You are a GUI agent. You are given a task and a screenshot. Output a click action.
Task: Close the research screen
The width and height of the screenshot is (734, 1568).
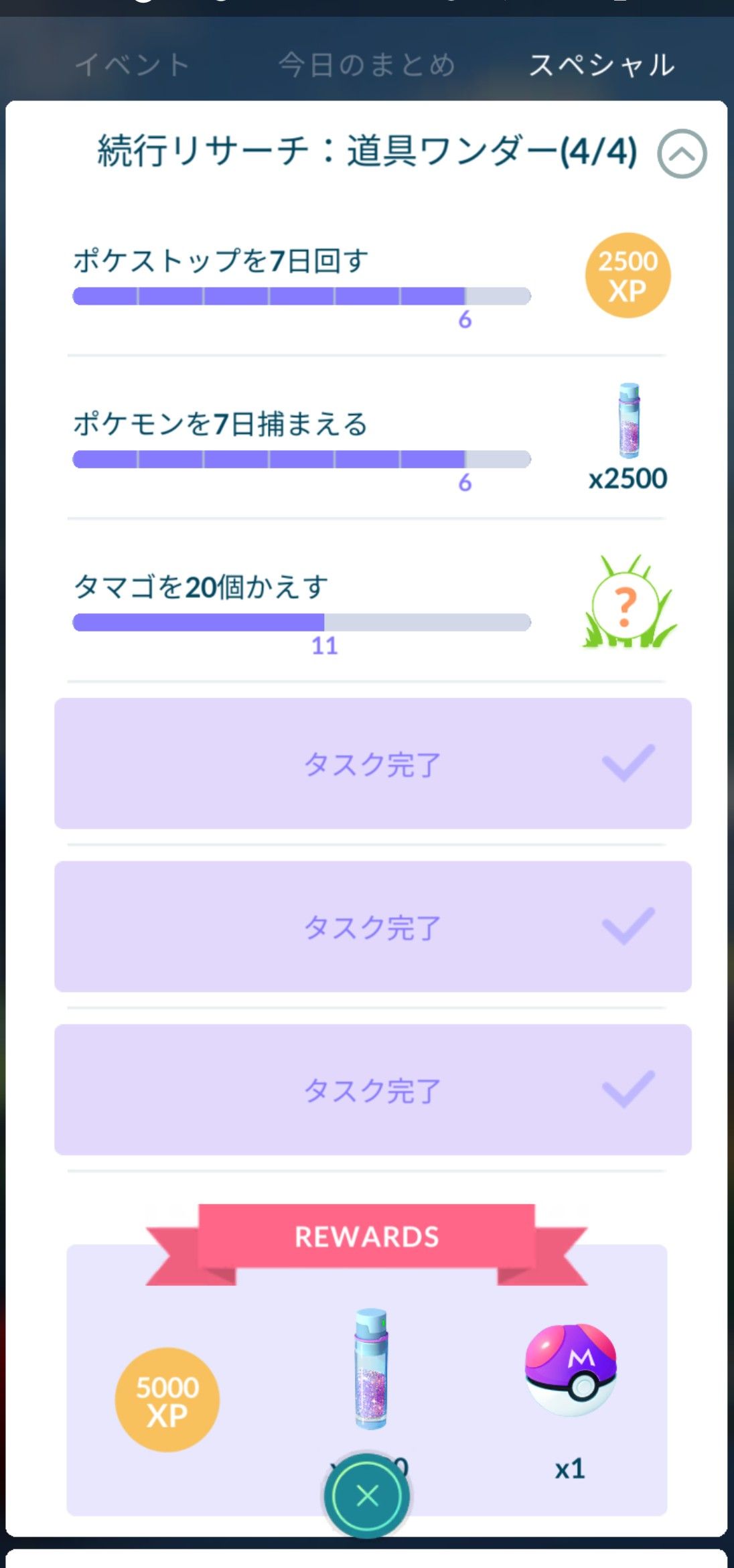(x=367, y=1495)
